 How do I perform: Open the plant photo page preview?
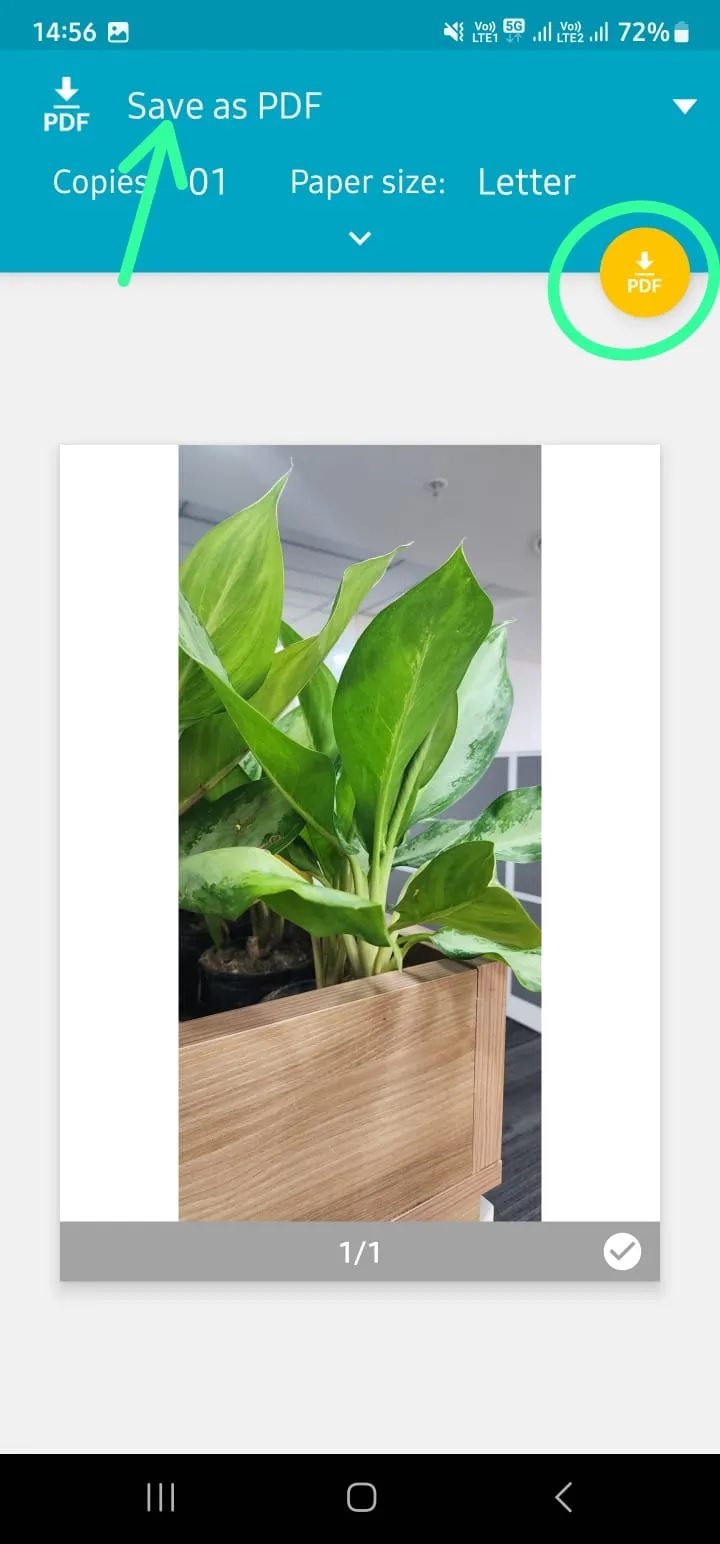(360, 832)
